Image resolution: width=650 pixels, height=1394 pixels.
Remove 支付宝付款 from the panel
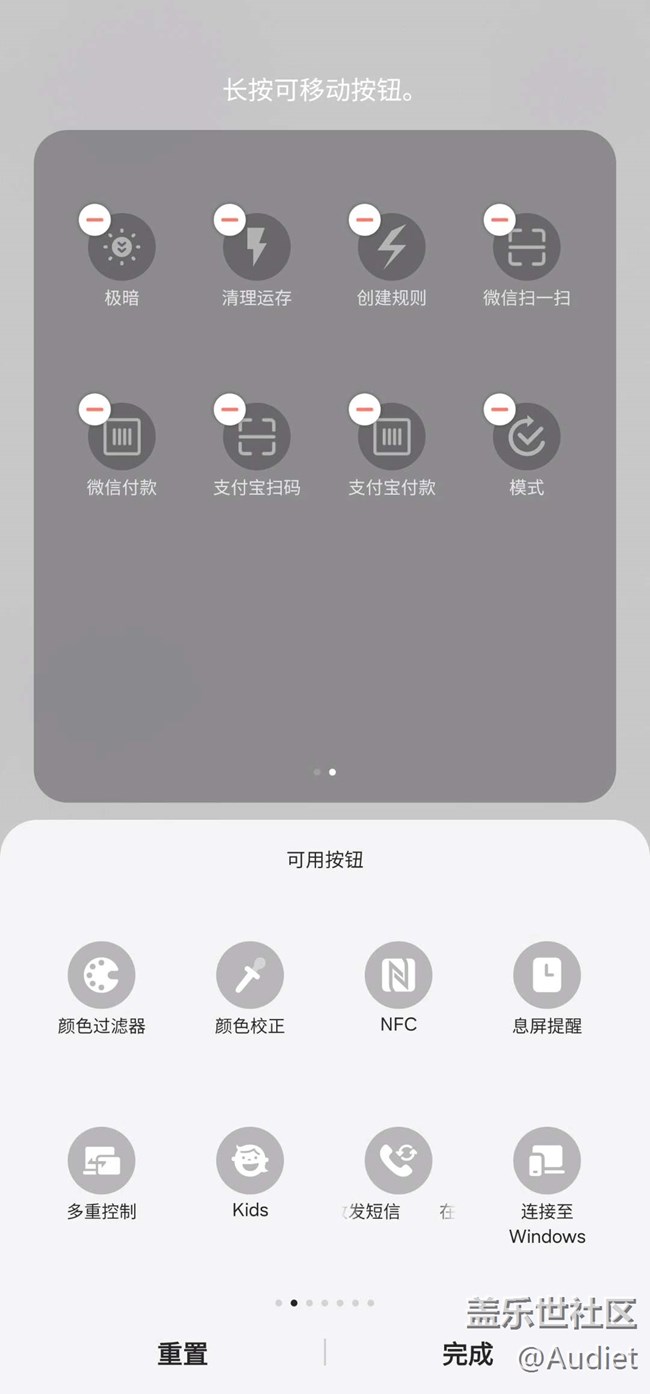(364, 408)
